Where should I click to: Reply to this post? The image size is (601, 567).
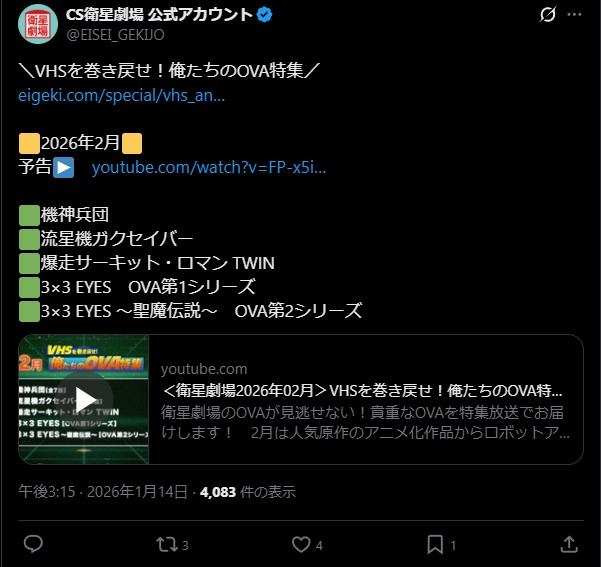coord(33,544)
